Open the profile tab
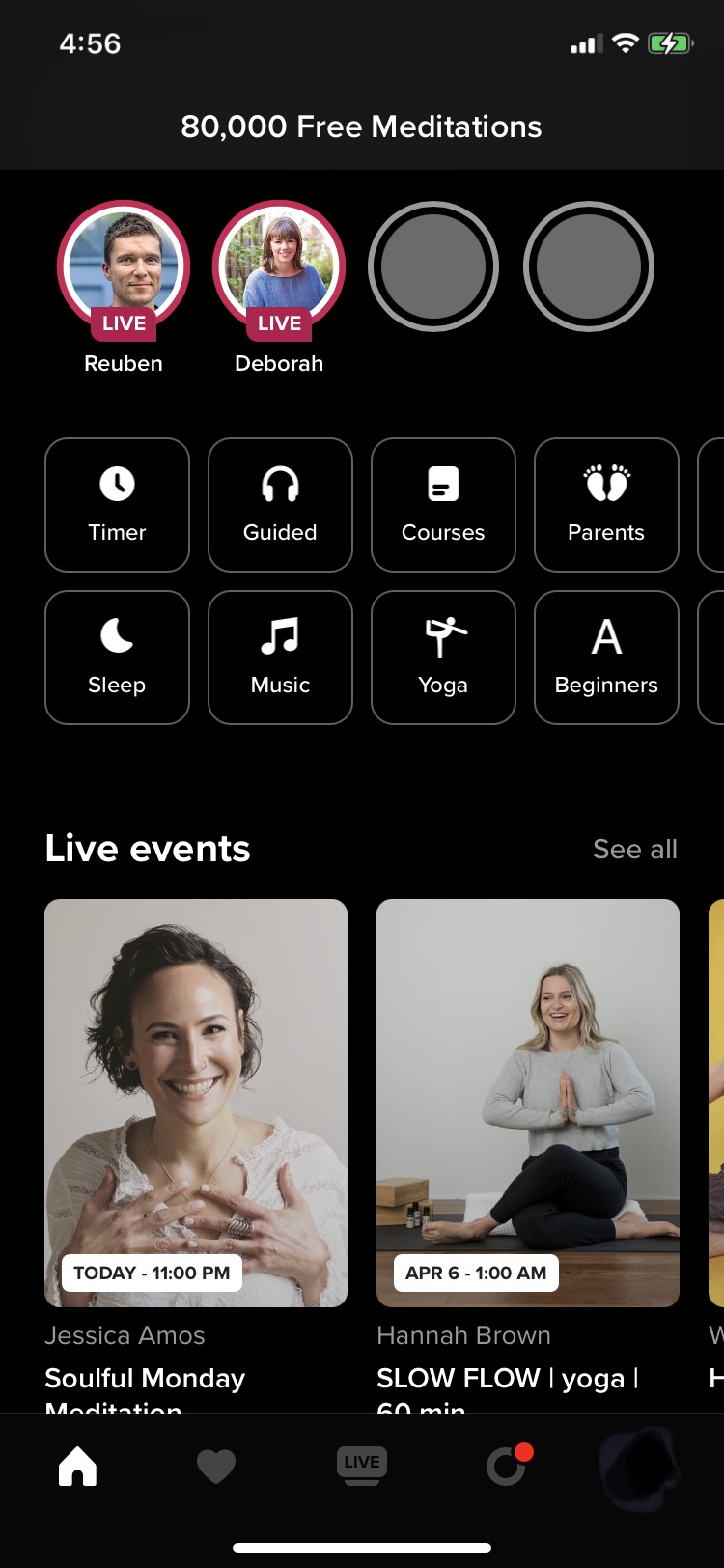Viewport: 724px width, 1568px height. (639, 1468)
